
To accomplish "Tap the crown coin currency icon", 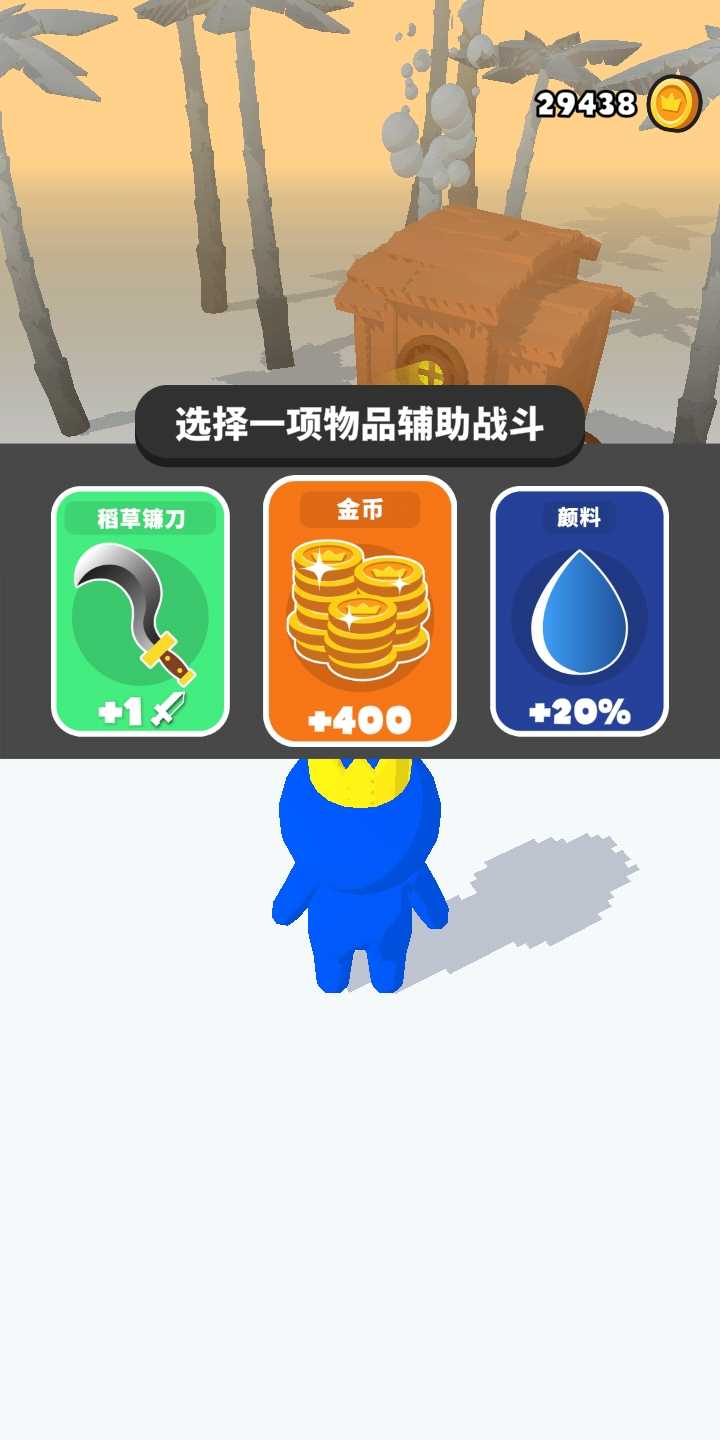I will coord(675,103).
